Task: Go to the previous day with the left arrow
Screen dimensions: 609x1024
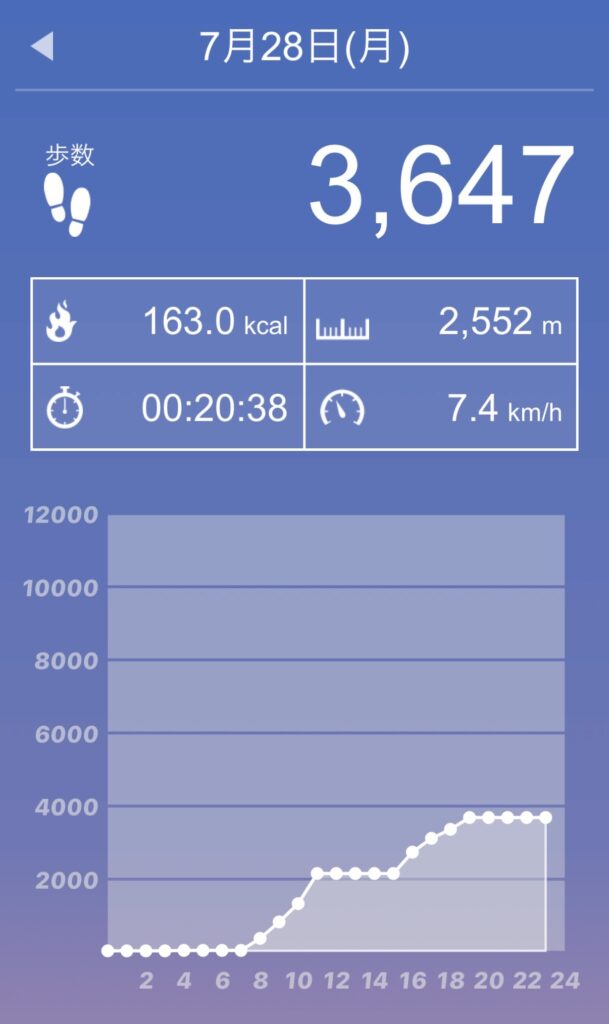Action: tap(43, 47)
